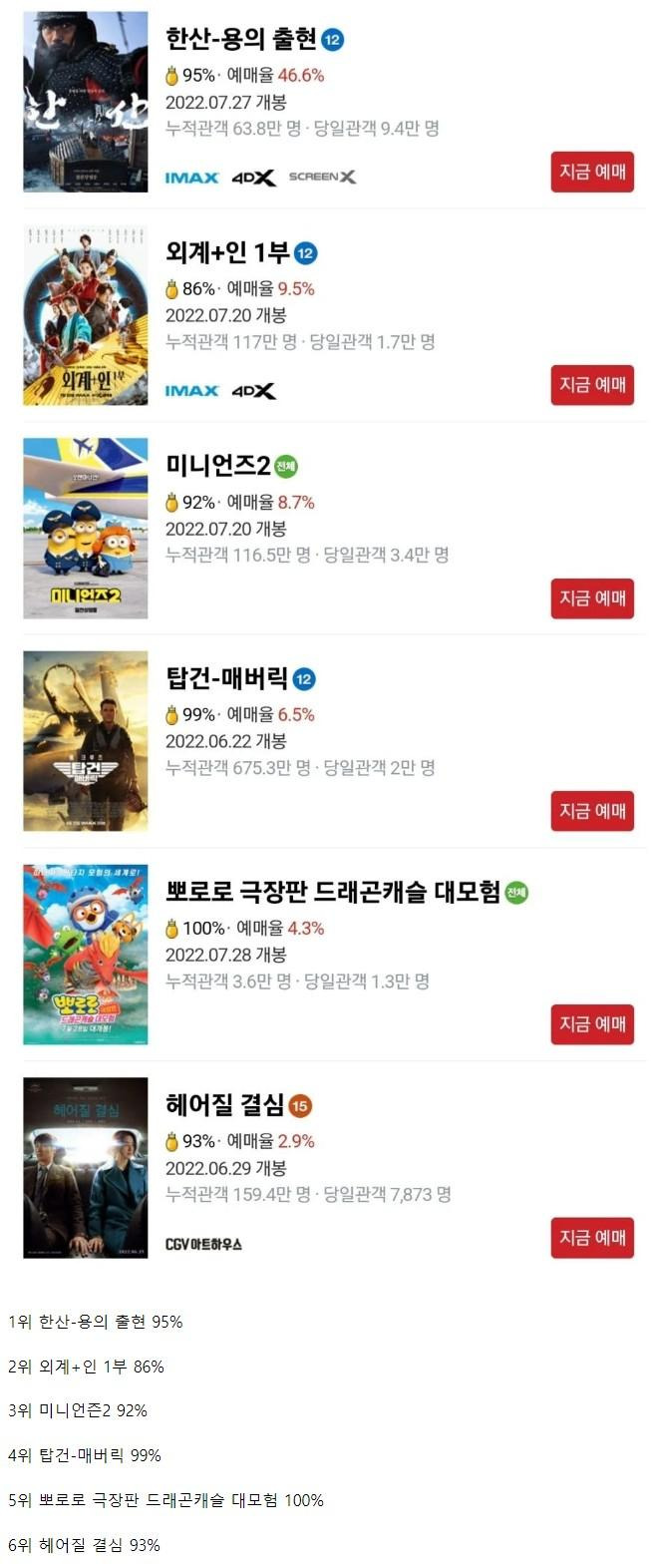Viewport: 651px width, 1568px height.
Task: Book 탑건-매버릭 tickets now
Action: pos(592,811)
